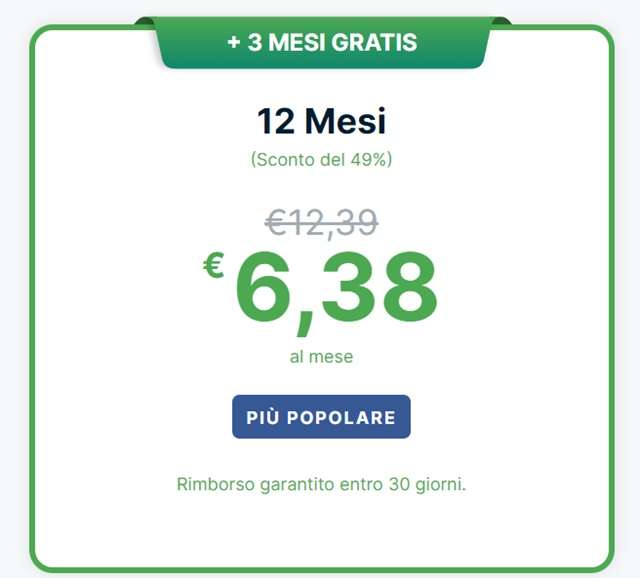
Task: Tap the PIÙ POPOLARE button
Action: (321, 417)
